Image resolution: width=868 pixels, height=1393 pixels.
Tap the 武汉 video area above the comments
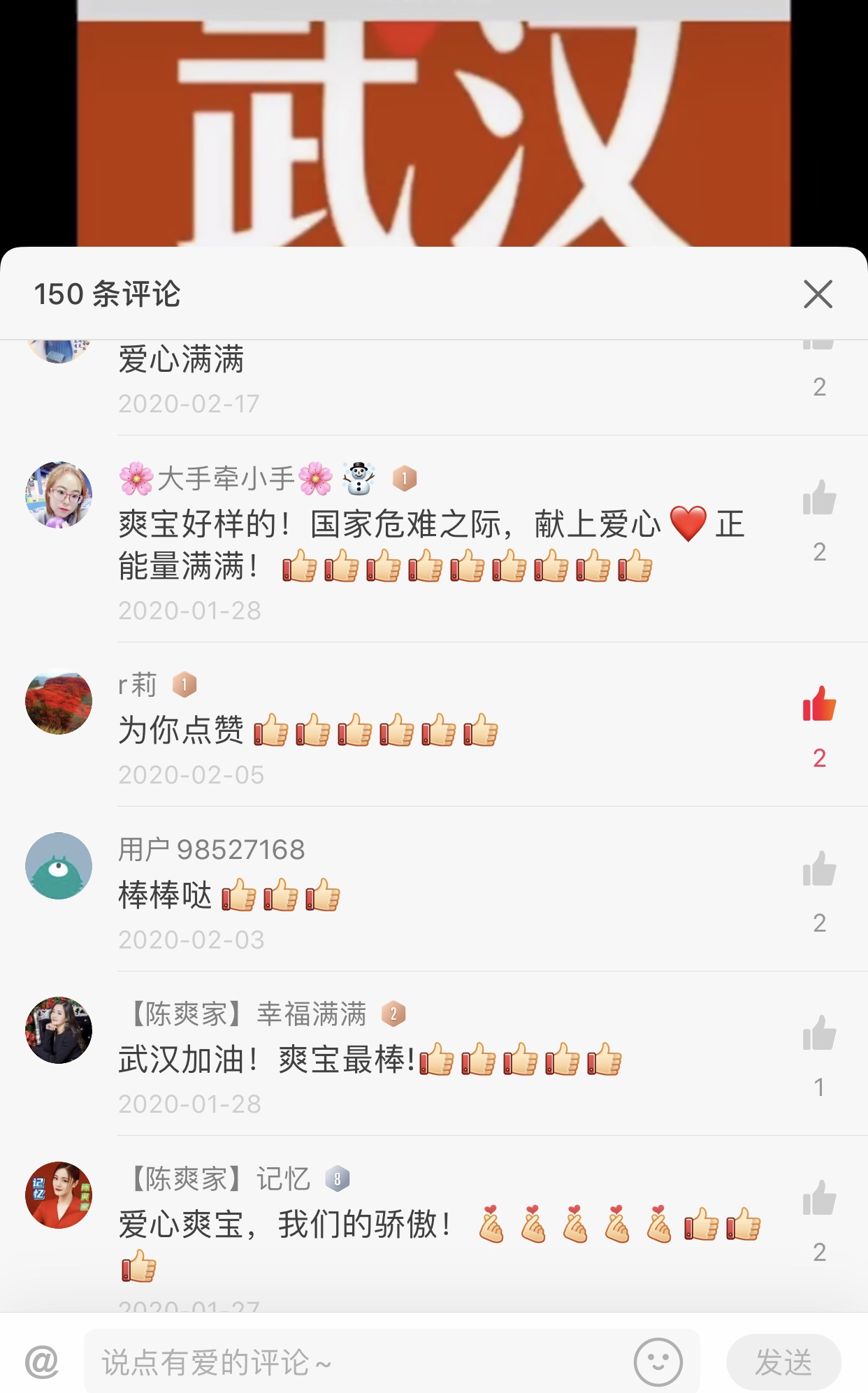[433, 122]
